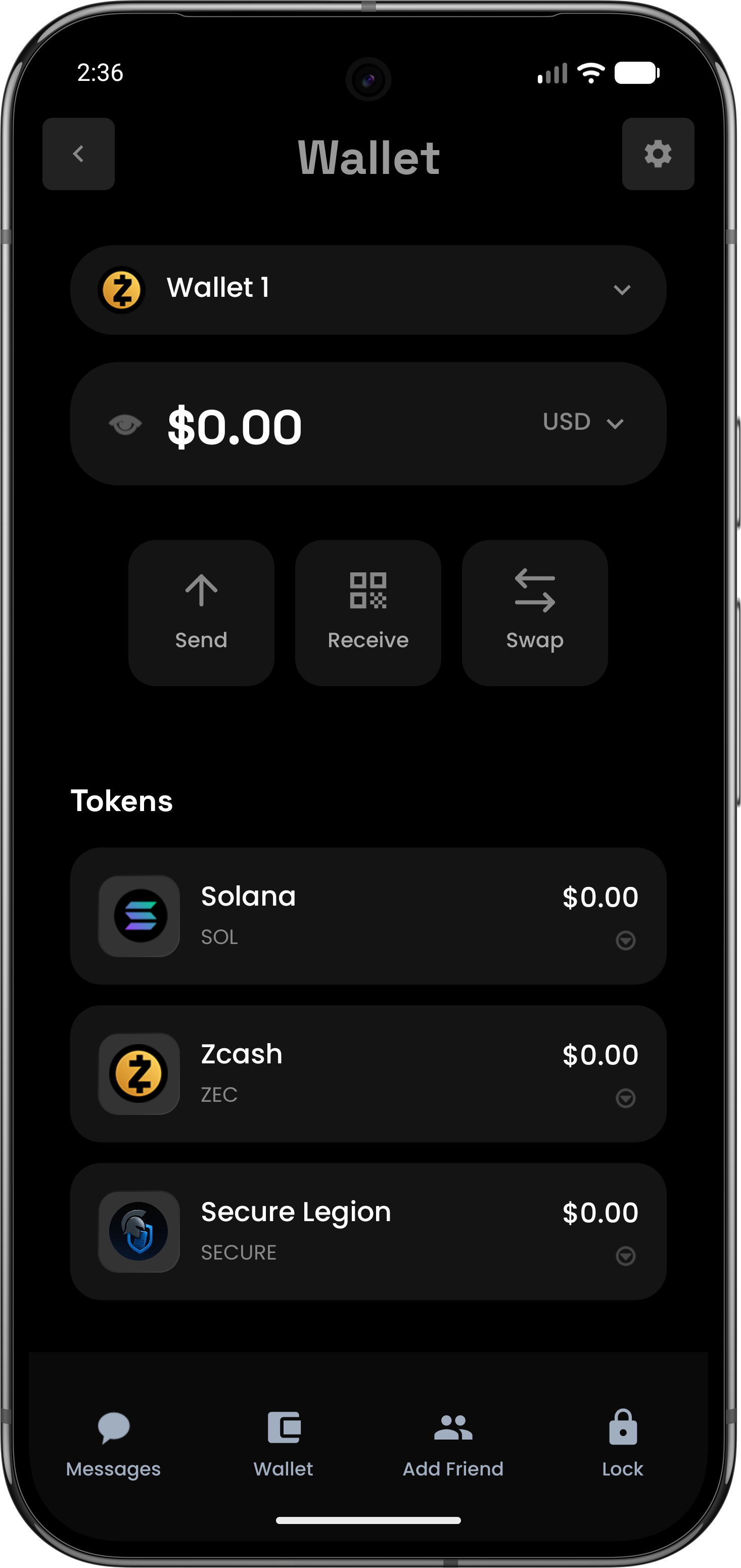Expand the Solana token row details
Screen dimensions: 741x1568
tap(627, 941)
